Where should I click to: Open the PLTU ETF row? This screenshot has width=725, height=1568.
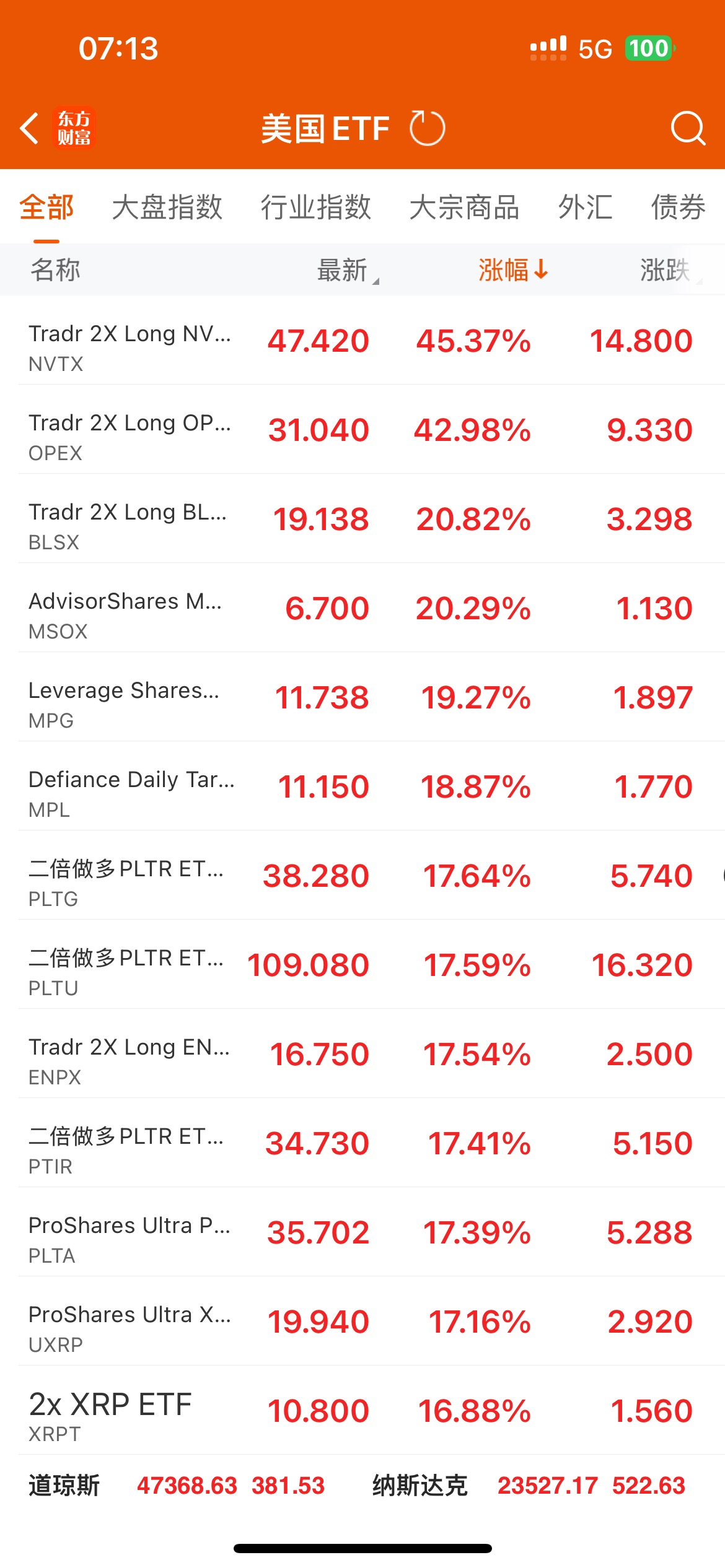362,965
